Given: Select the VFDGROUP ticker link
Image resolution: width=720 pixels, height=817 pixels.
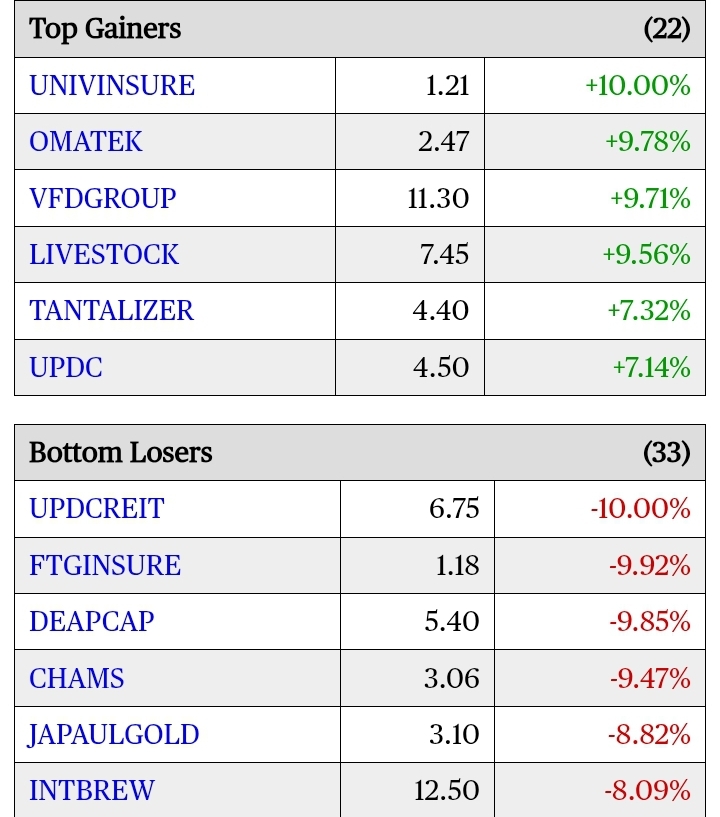Looking at the screenshot, I should [x=103, y=198].
